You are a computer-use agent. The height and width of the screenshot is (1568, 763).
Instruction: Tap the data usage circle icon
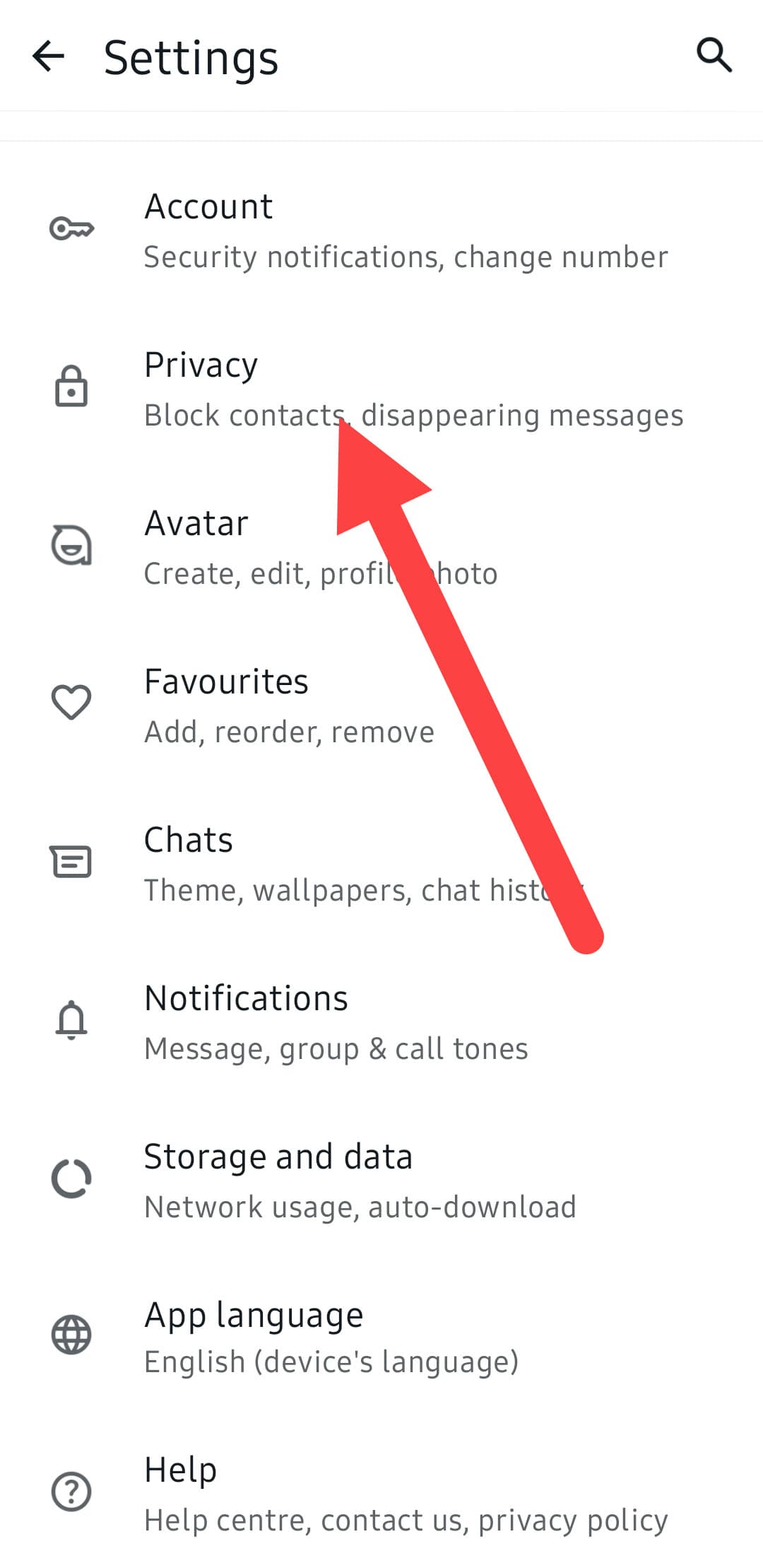click(x=71, y=1178)
